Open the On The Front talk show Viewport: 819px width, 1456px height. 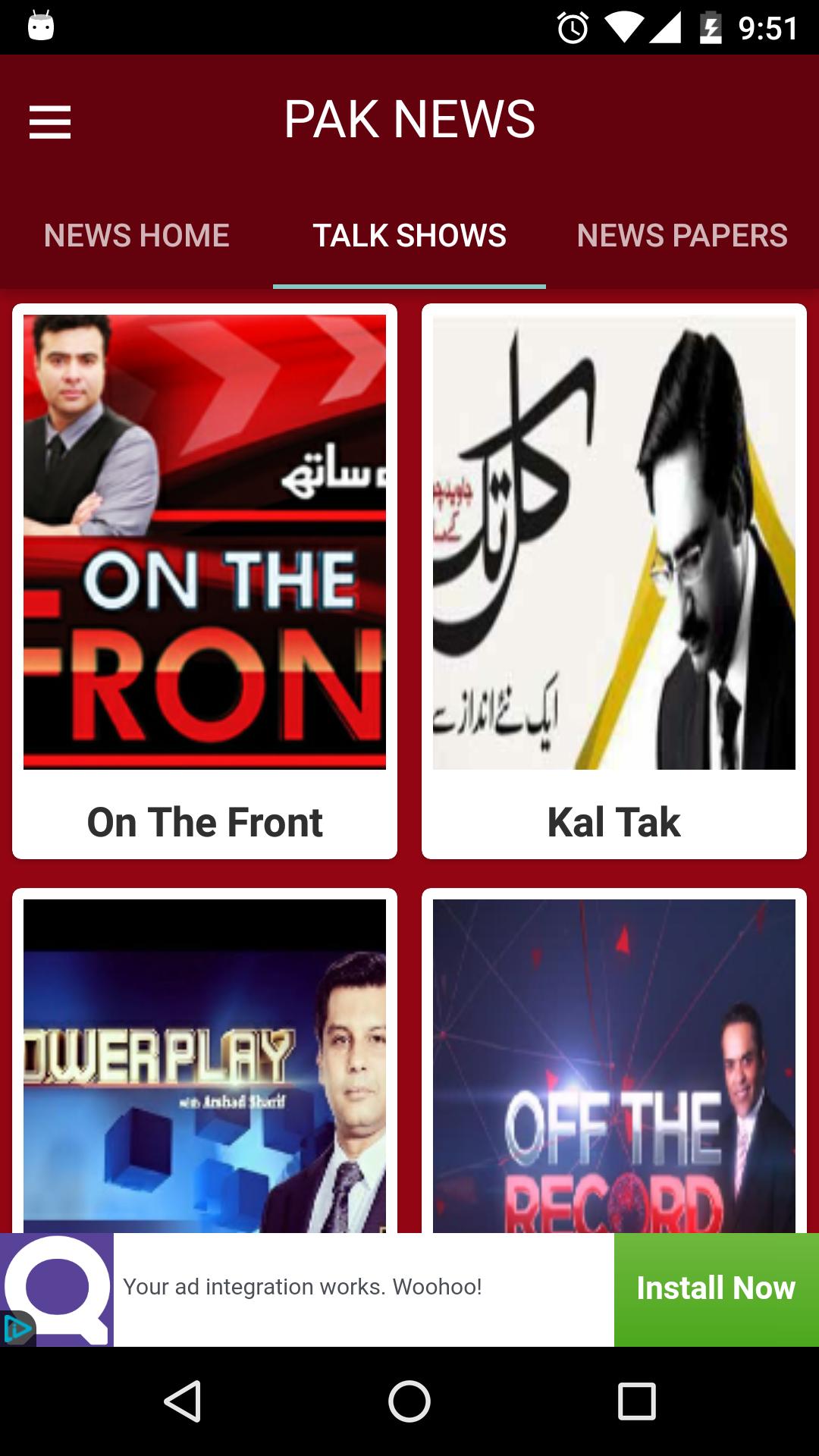[205, 581]
